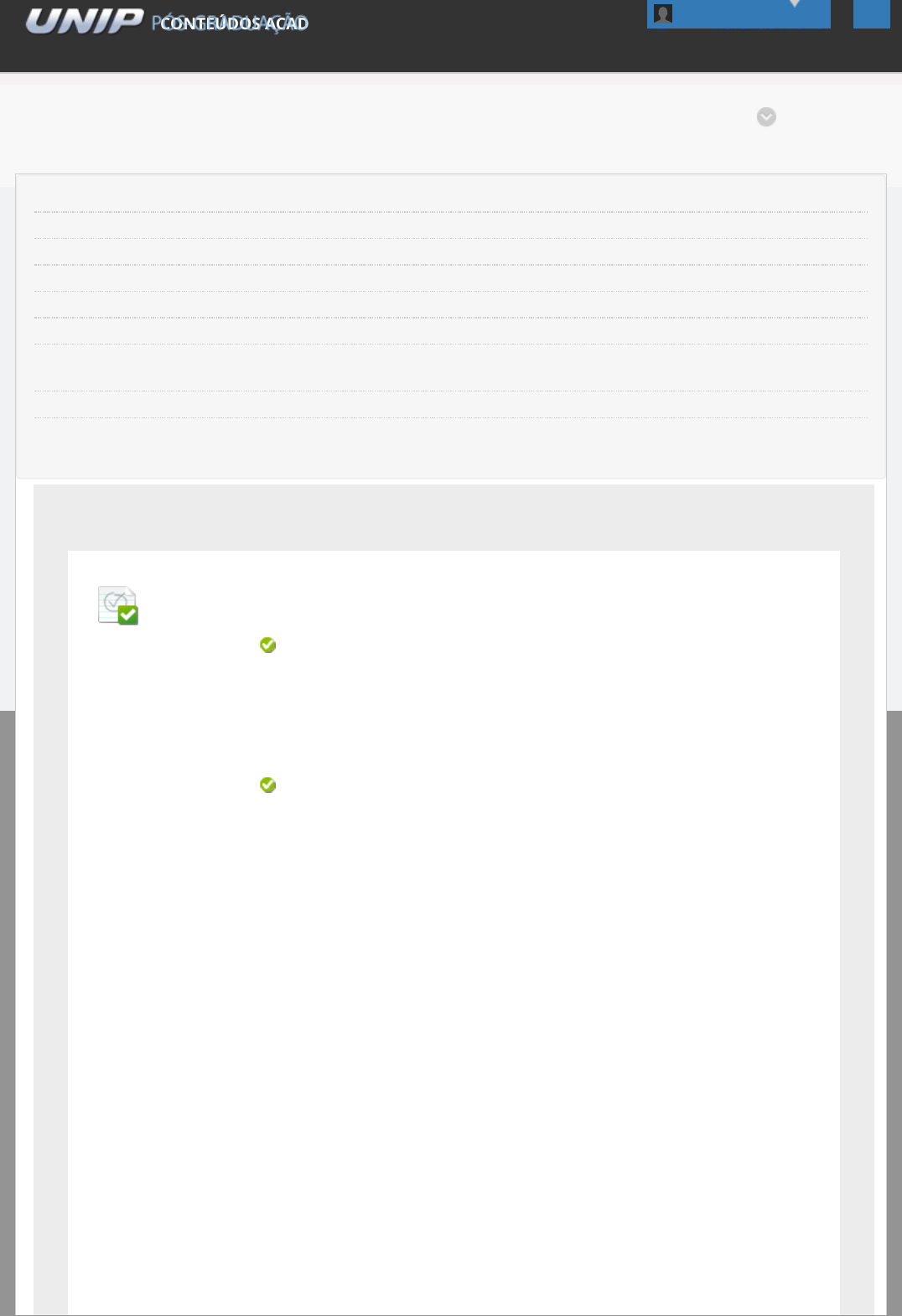Open the user profile dropdown menu
Viewport: 902px width, 1316px height.
(738, 14)
